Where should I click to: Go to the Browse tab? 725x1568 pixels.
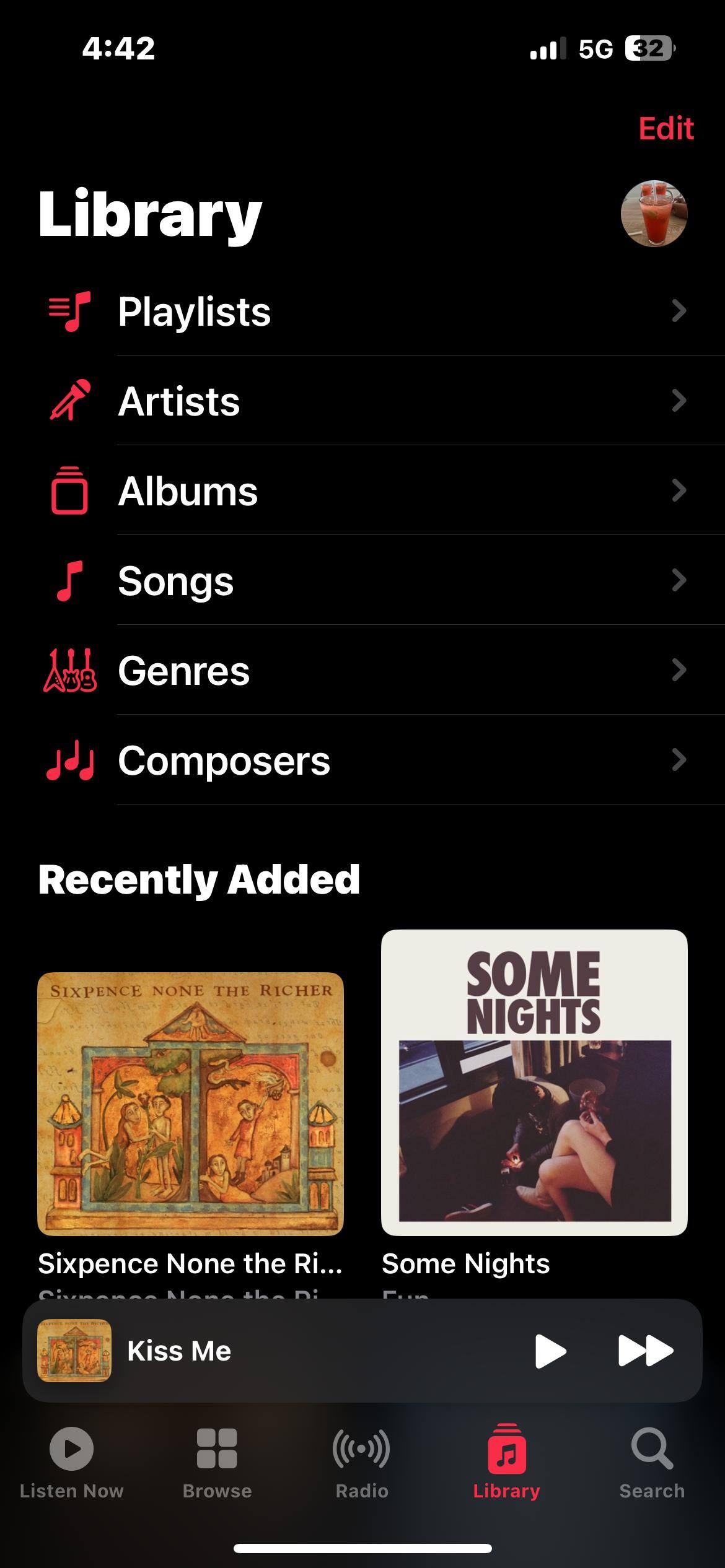tap(217, 1463)
